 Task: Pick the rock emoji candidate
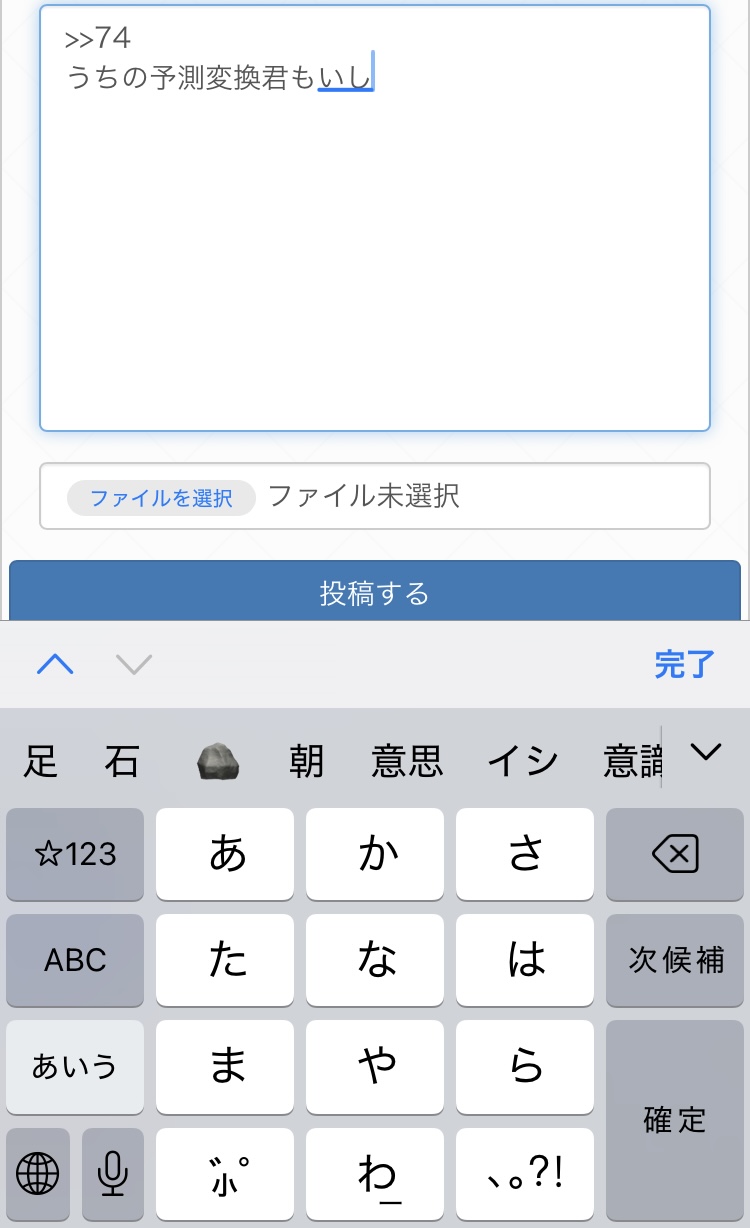click(216, 762)
